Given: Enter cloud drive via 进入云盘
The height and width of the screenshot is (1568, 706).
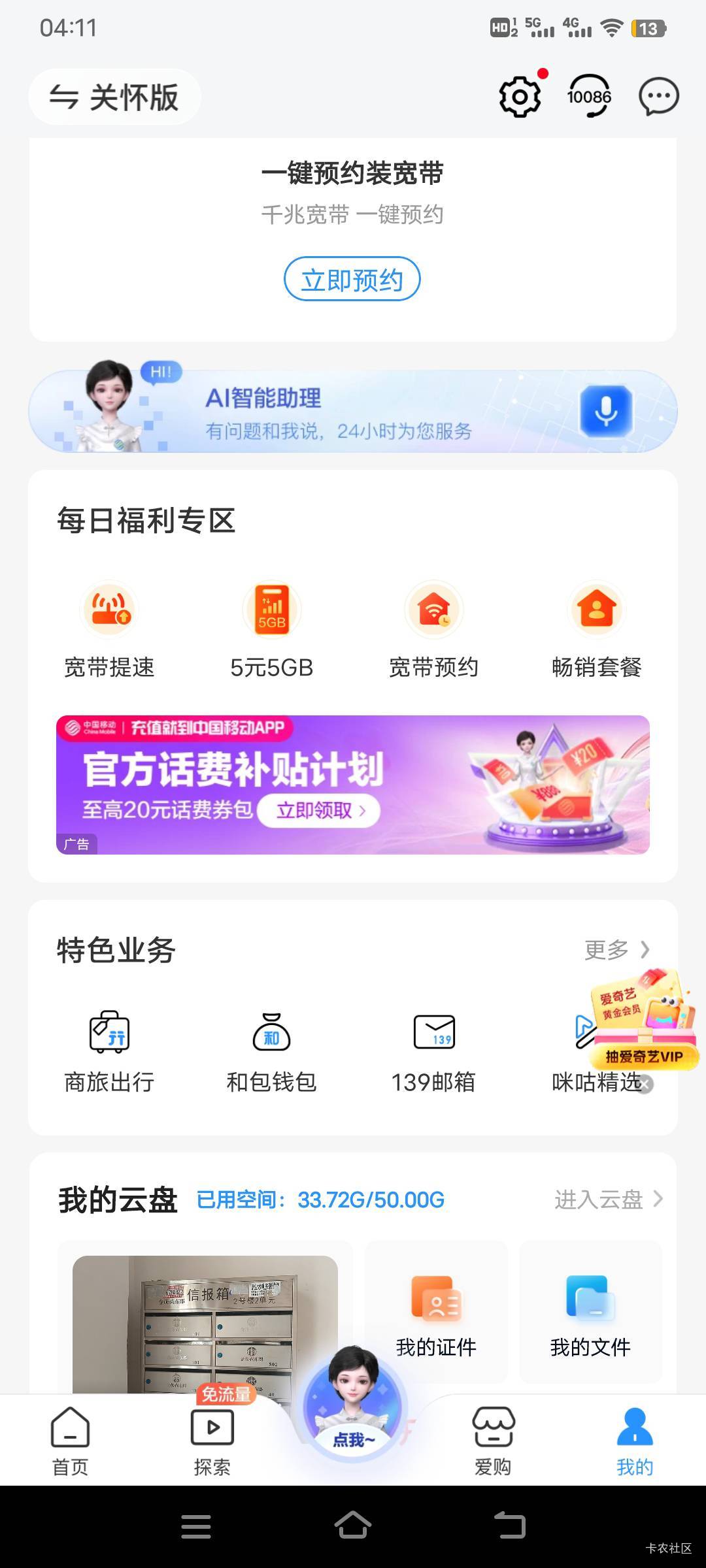Looking at the screenshot, I should pos(608,1200).
